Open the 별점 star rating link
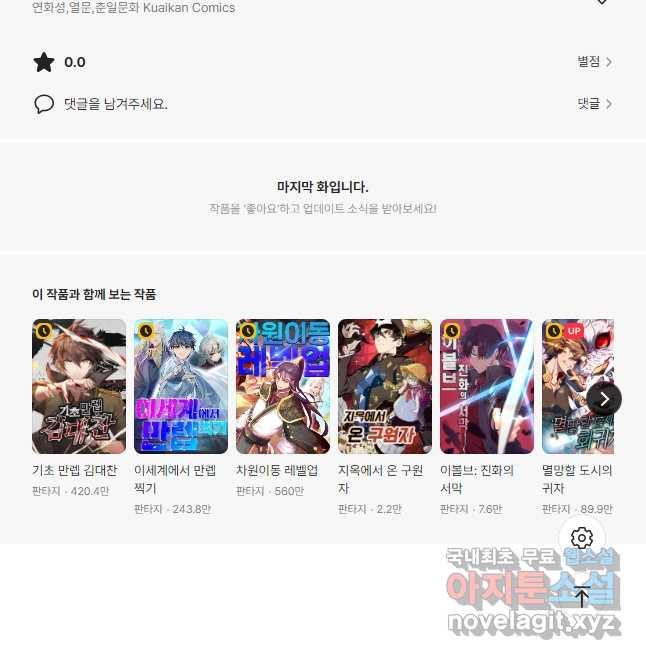Image resolution: width=646 pixels, height=660 pixels. pyautogui.click(x=594, y=62)
